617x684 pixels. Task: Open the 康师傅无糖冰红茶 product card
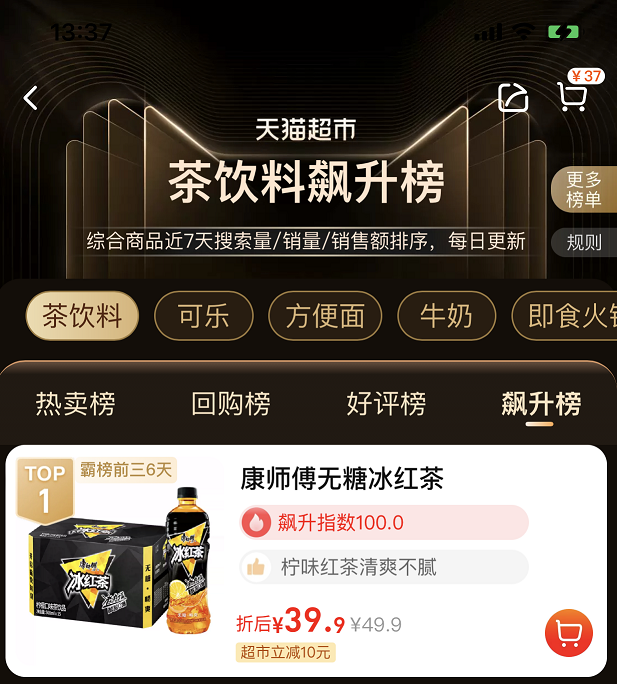342,478
